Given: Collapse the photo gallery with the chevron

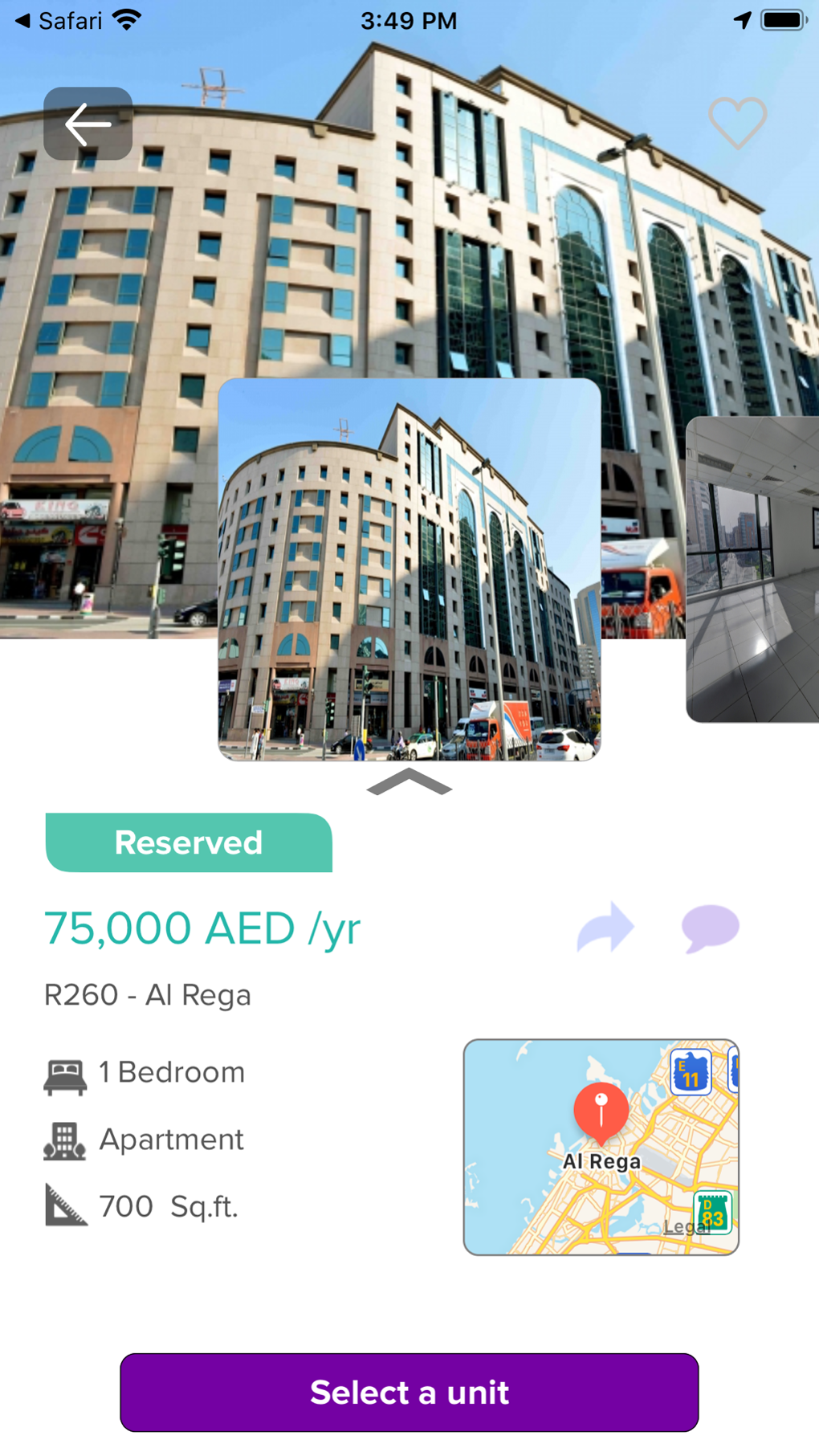Looking at the screenshot, I should pyautogui.click(x=409, y=781).
